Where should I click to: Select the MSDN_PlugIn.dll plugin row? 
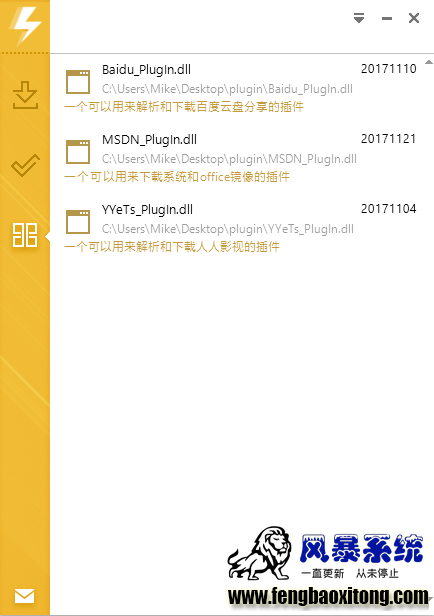click(240, 158)
